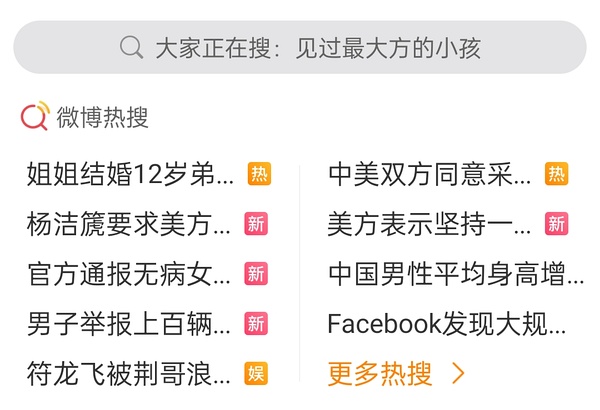
Task: Open hot search 符龙飞被荆哥浪…
Action: (129, 373)
